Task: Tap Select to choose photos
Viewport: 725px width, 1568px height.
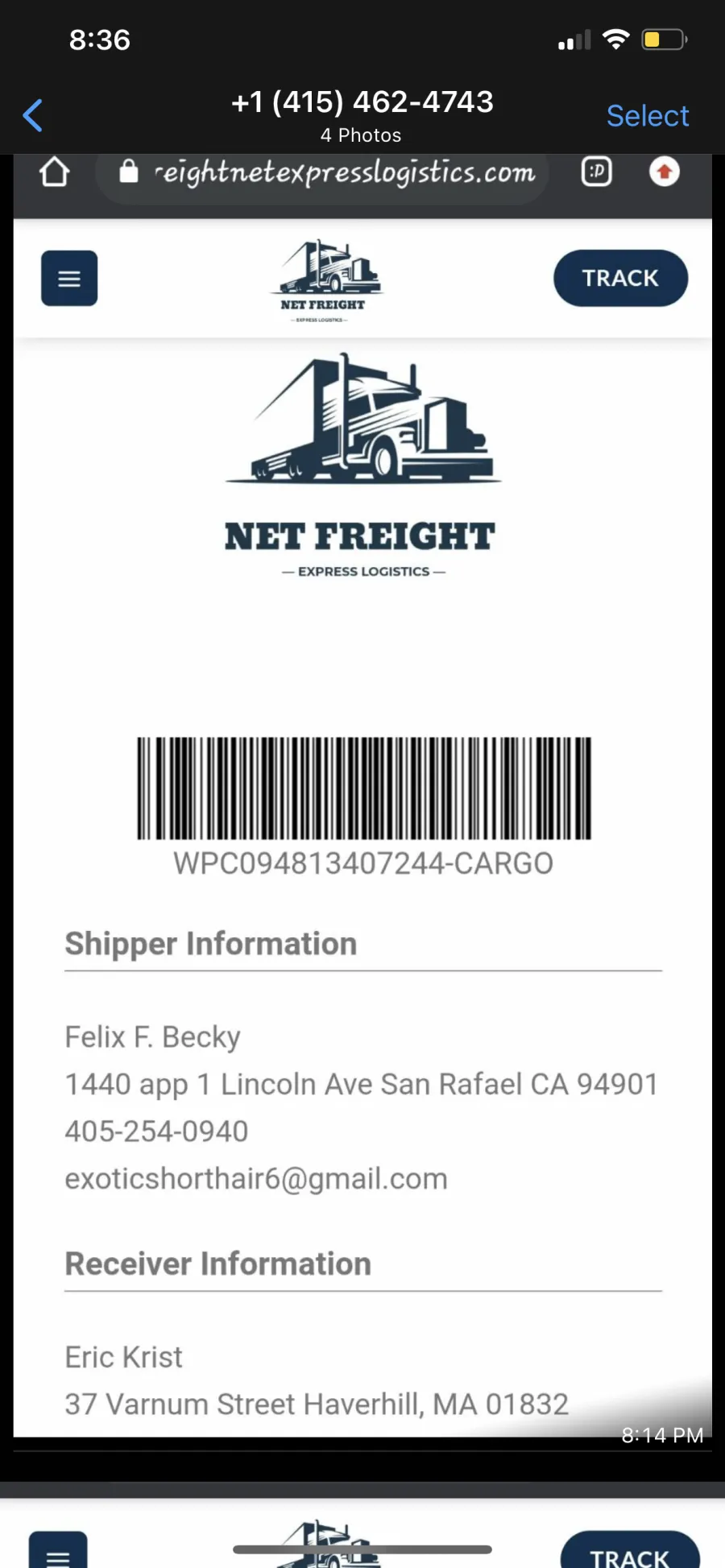Action: 647,116
